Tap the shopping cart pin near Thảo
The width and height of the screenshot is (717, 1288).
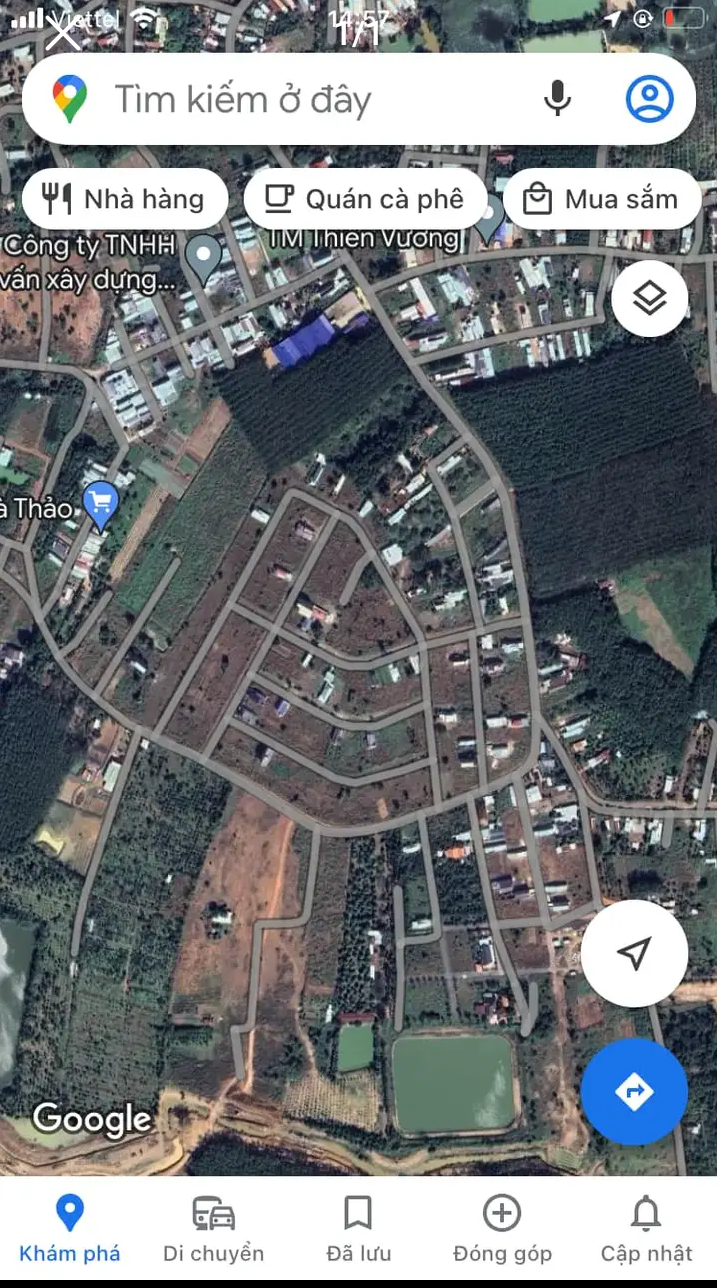pyautogui.click(x=101, y=505)
